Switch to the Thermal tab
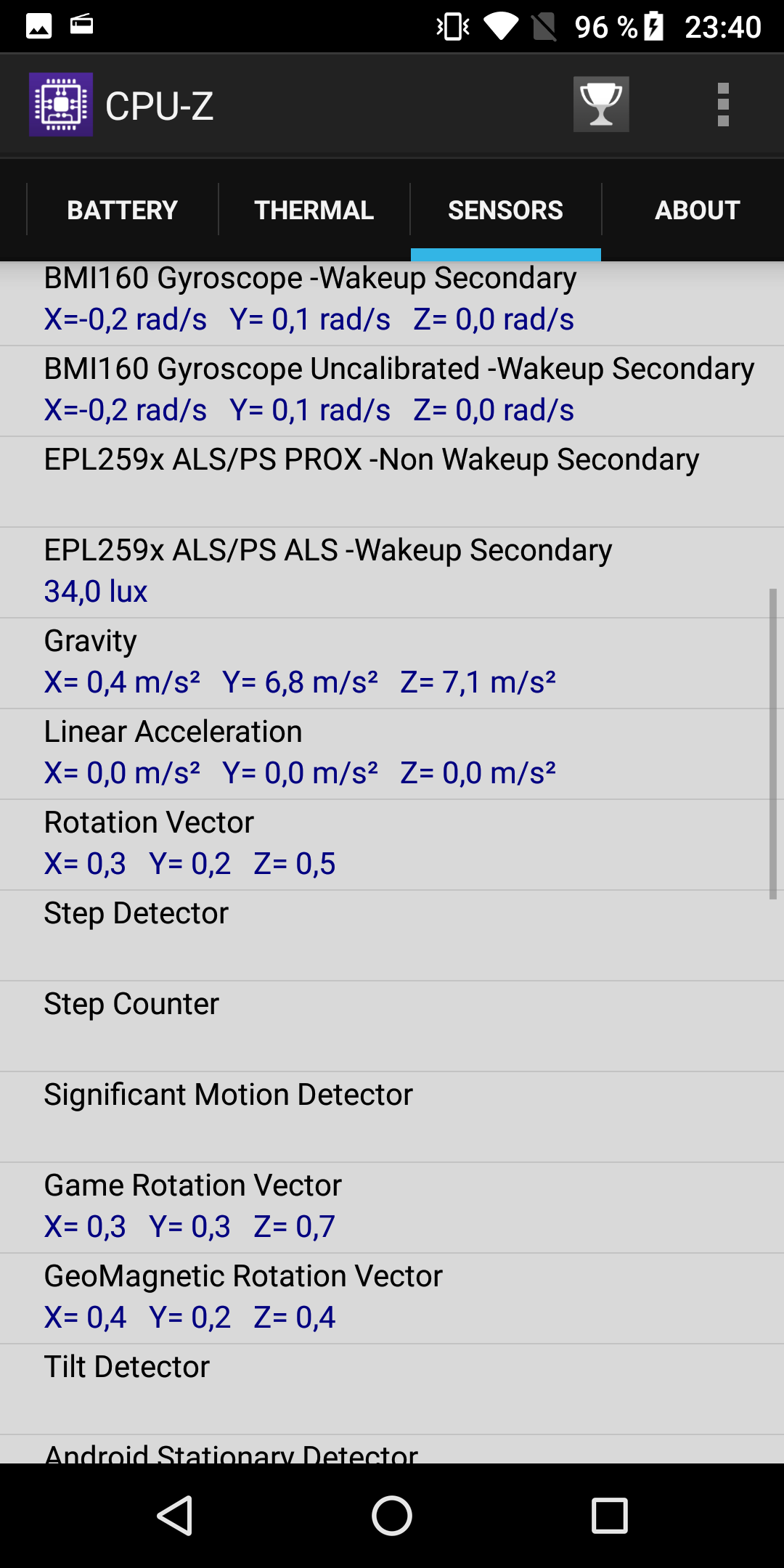Viewport: 784px width, 1568px height. [x=314, y=210]
